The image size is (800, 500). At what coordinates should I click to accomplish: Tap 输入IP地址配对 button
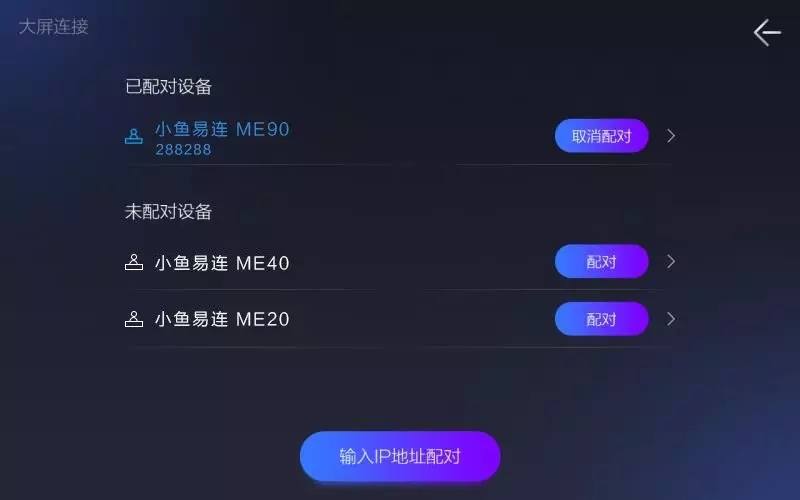(x=400, y=457)
